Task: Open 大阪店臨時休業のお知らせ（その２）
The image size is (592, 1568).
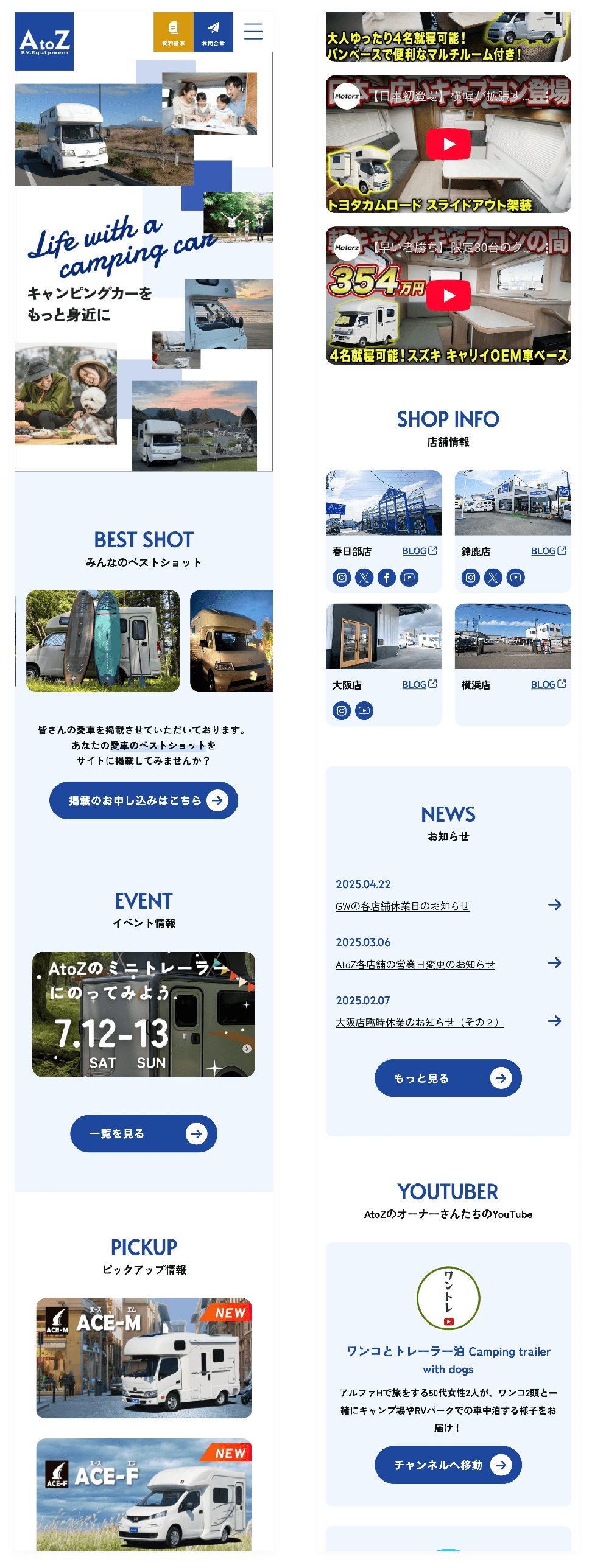Action: (x=419, y=1023)
